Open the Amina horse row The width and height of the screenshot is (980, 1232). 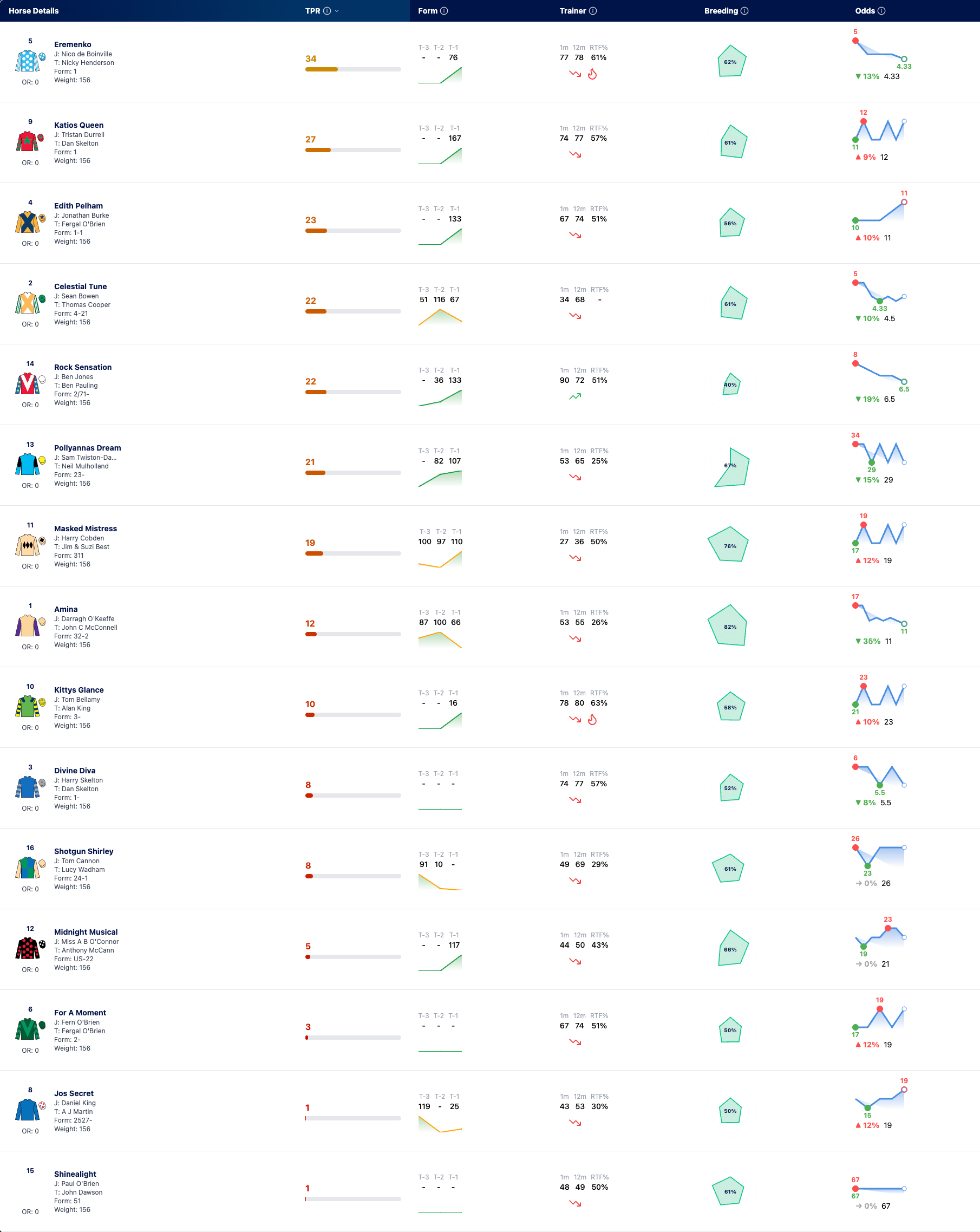489,626
